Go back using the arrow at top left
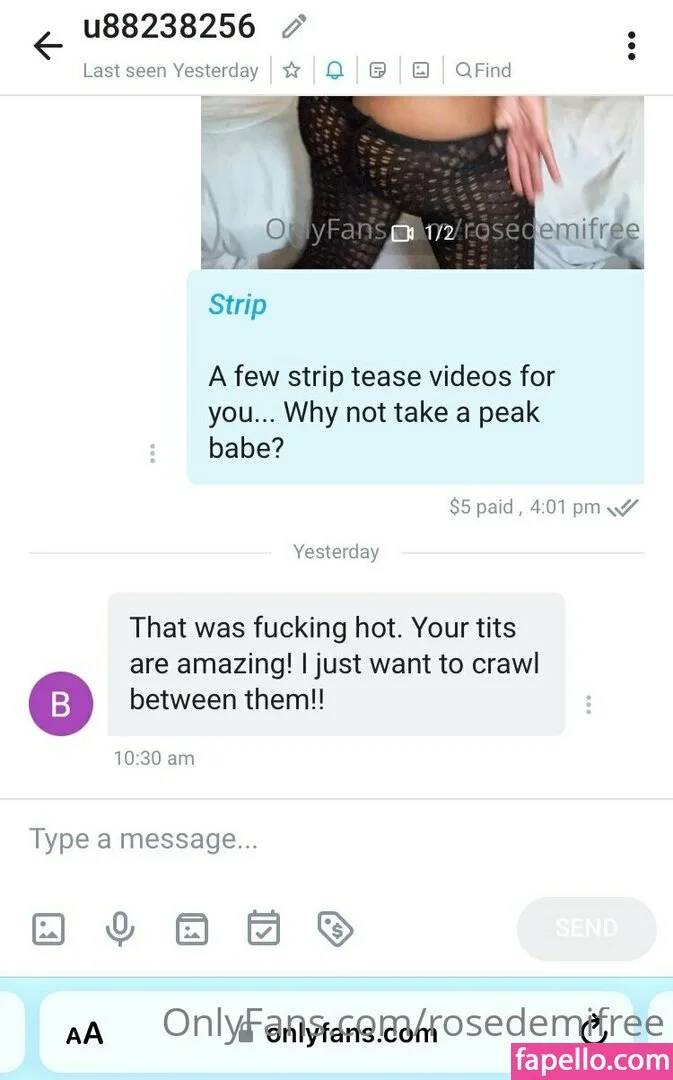673x1080 pixels. click(x=48, y=46)
